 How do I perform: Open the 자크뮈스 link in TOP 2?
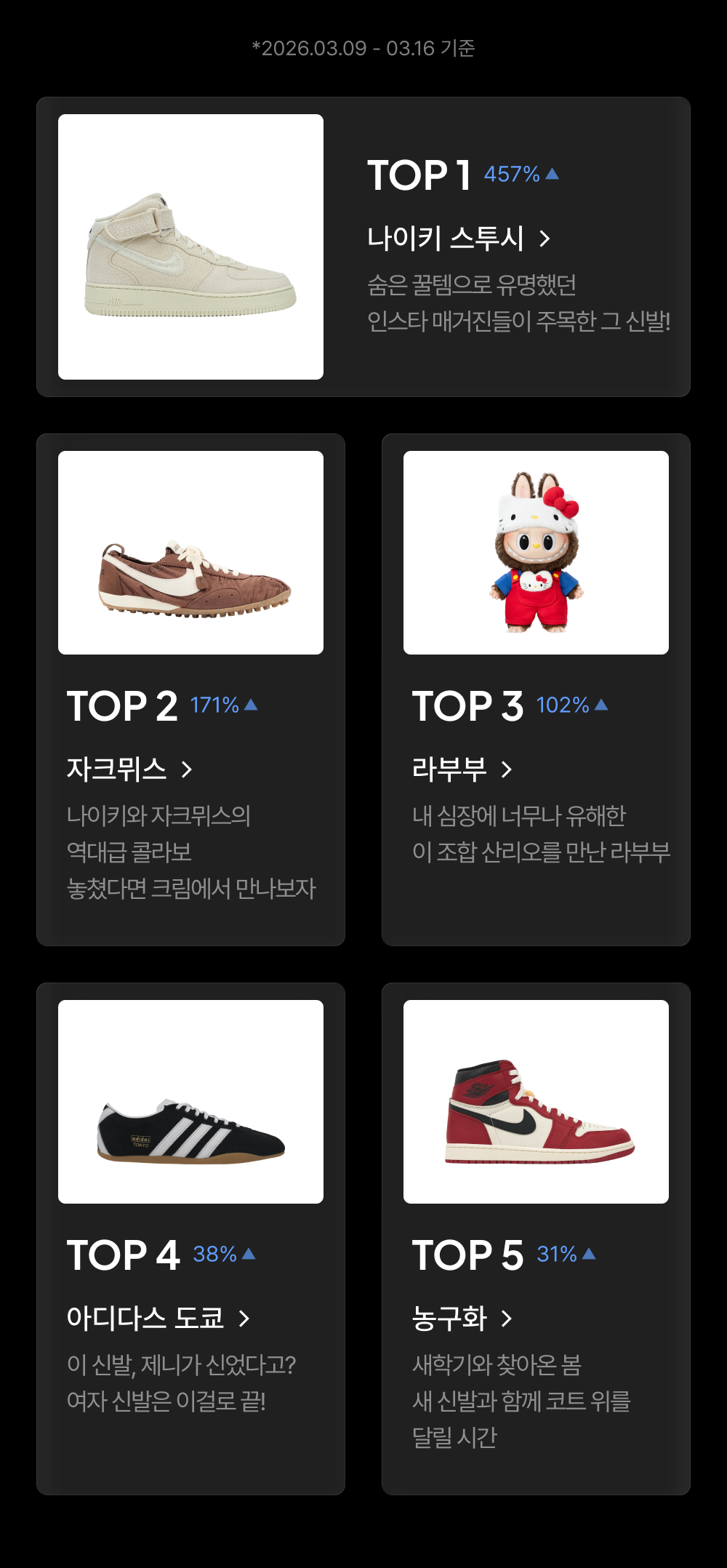click(x=129, y=769)
